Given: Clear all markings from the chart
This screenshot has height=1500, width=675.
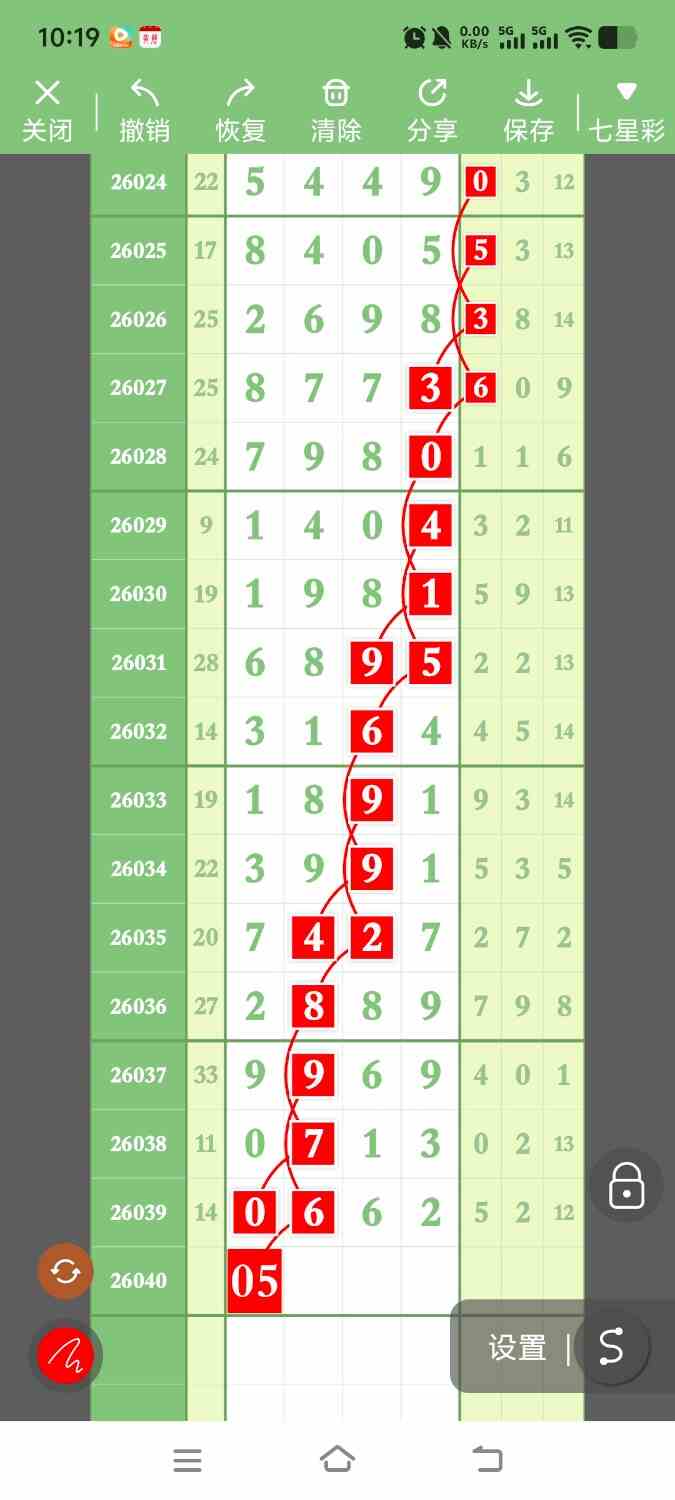Looking at the screenshot, I should pyautogui.click(x=336, y=111).
